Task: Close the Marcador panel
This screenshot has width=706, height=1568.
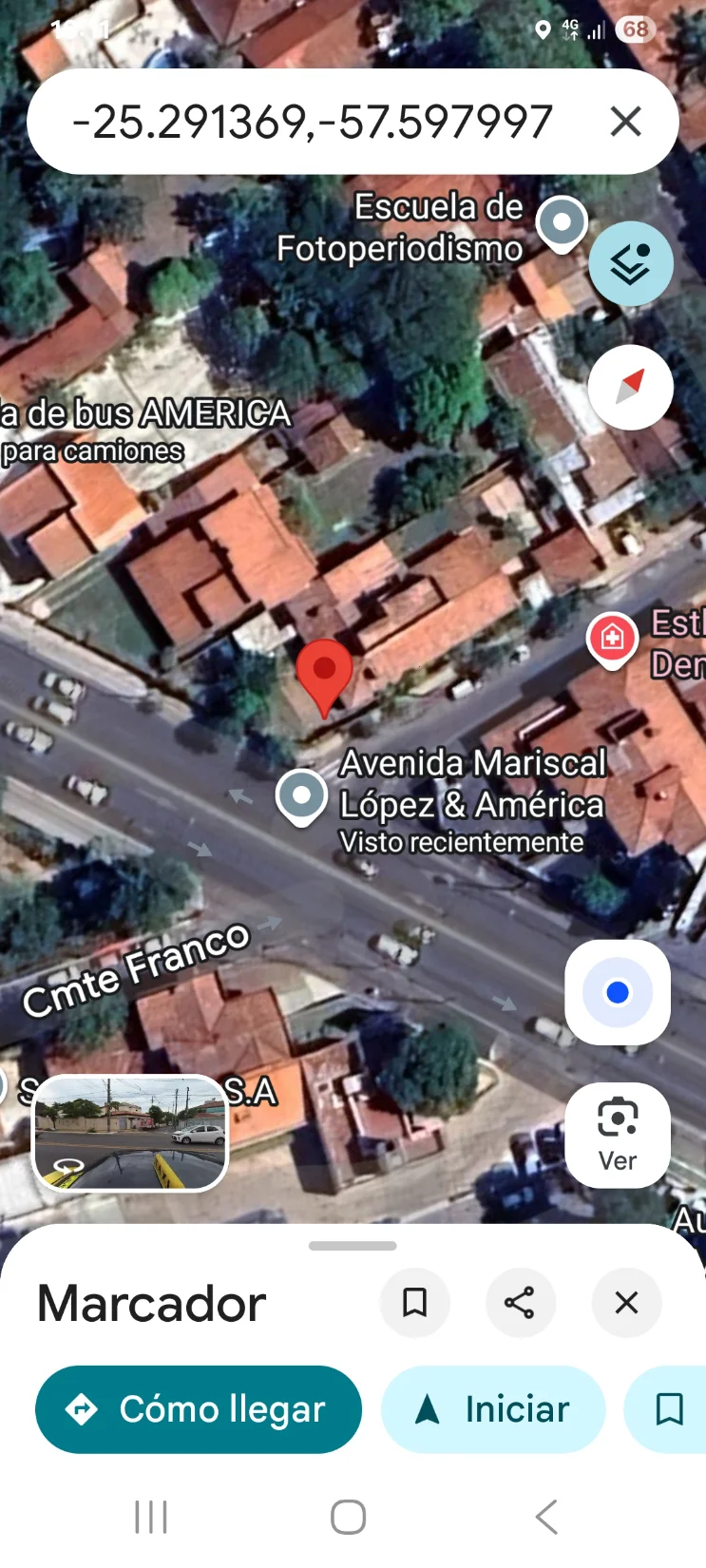Action: coord(626,1302)
